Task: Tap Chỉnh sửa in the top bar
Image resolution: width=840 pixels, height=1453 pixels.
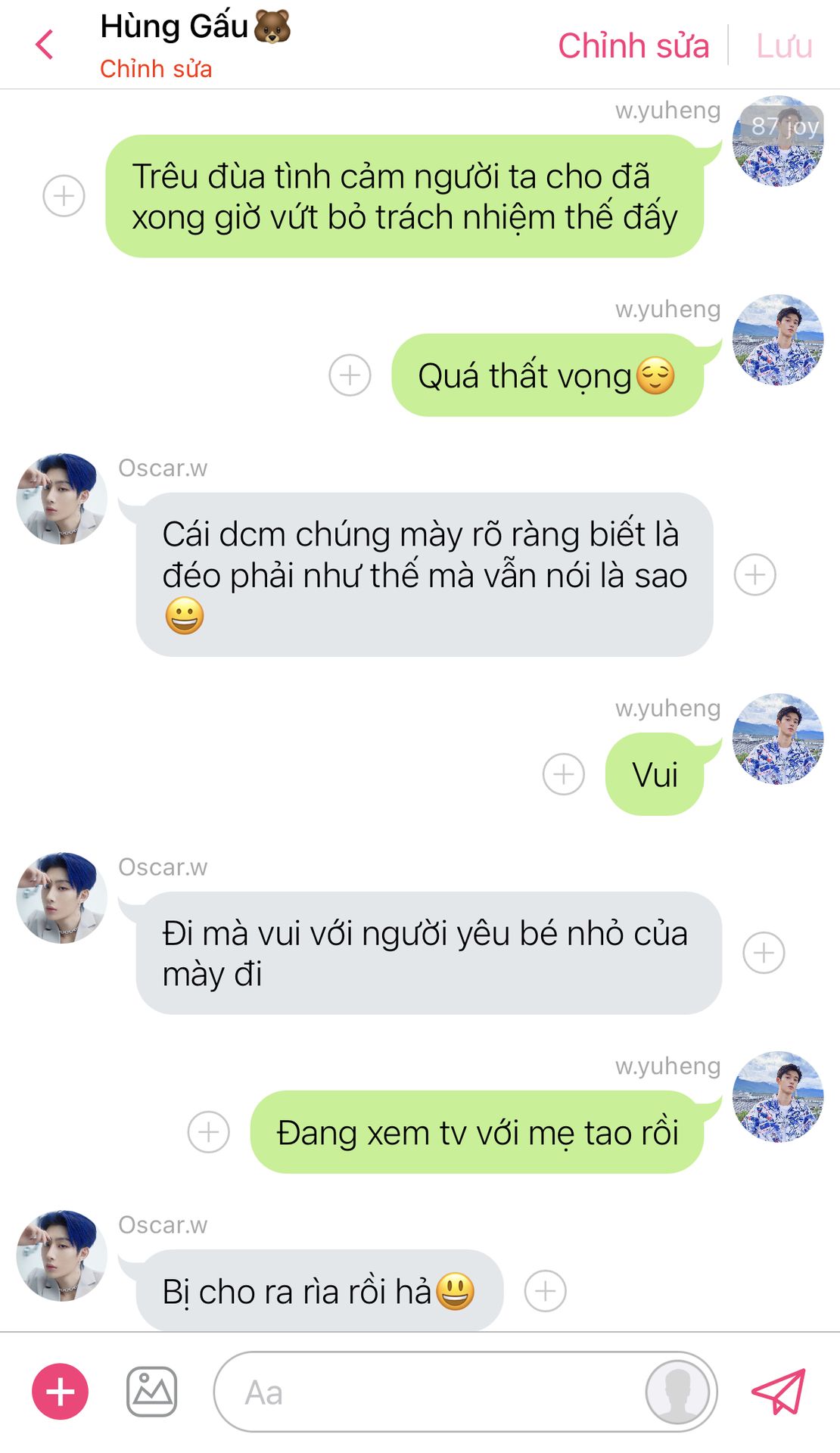Action: point(633,45)
